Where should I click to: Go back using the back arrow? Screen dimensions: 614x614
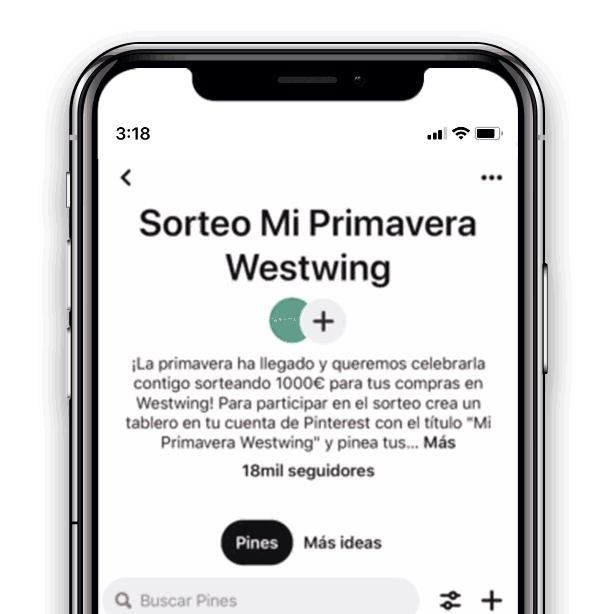[x=126, y=178]
